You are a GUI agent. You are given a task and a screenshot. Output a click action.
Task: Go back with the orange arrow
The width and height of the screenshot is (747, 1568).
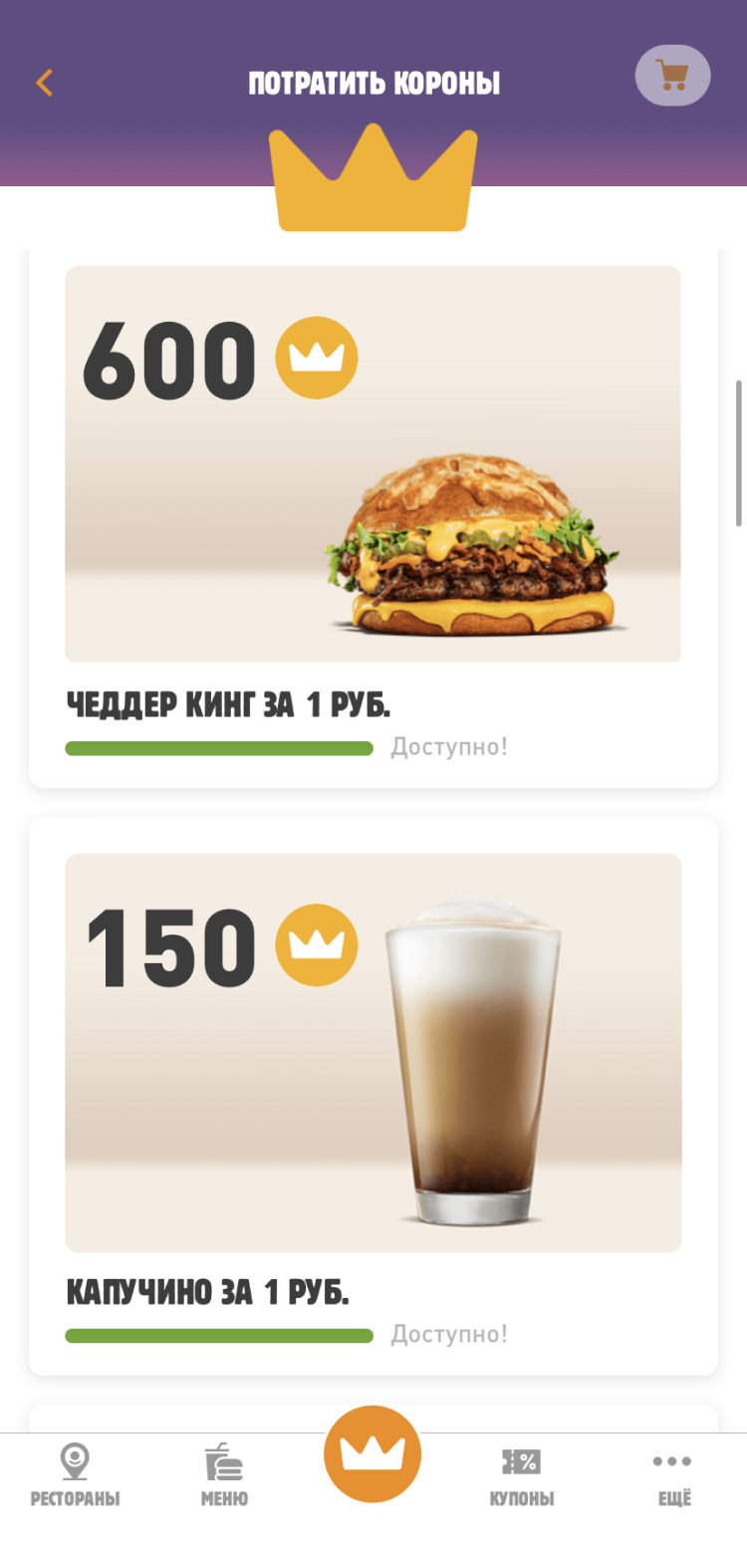coord(44,83)
